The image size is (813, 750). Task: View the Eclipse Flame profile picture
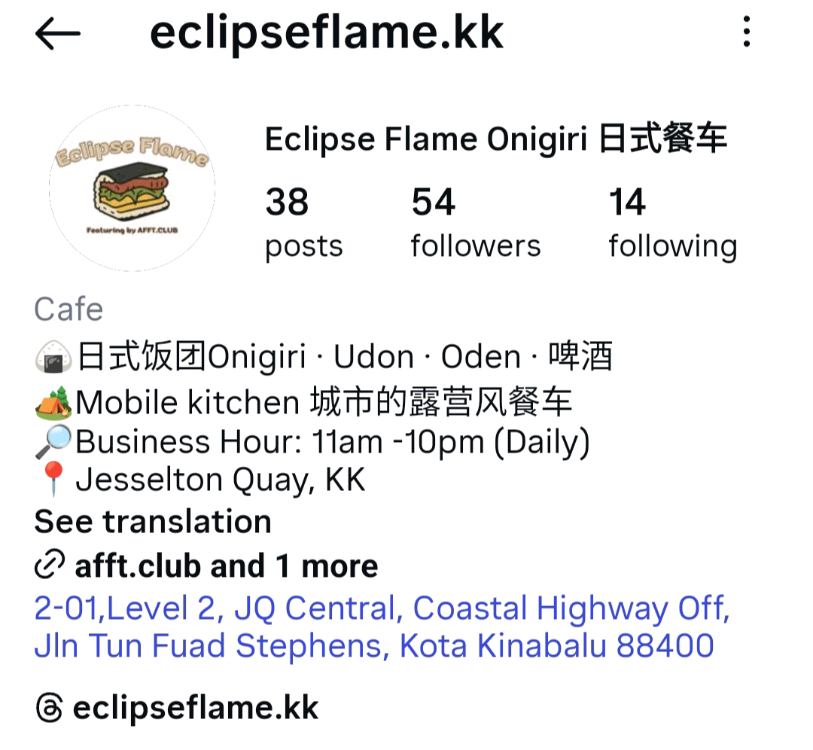click(x=131, y=187)
